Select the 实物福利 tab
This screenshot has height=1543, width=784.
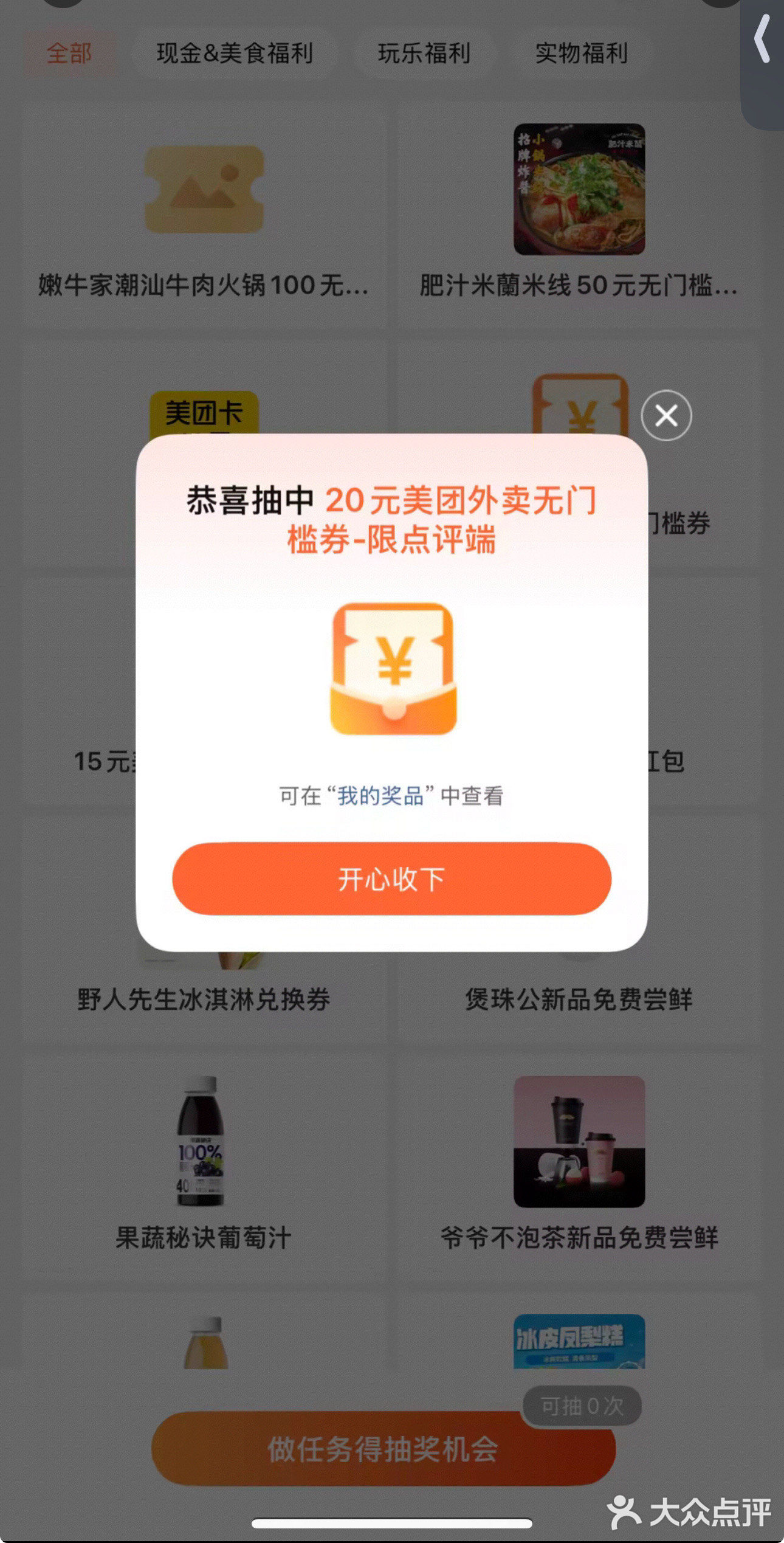point(581,54)
